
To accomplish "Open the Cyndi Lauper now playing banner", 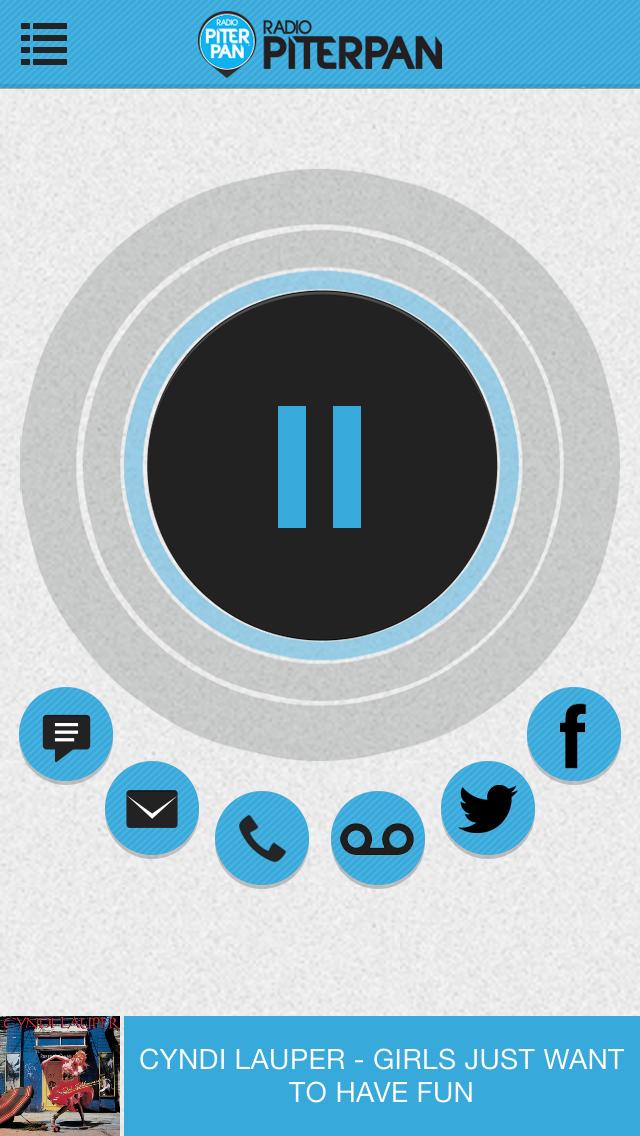I will pyautogui.click(x=320, y=1076).
